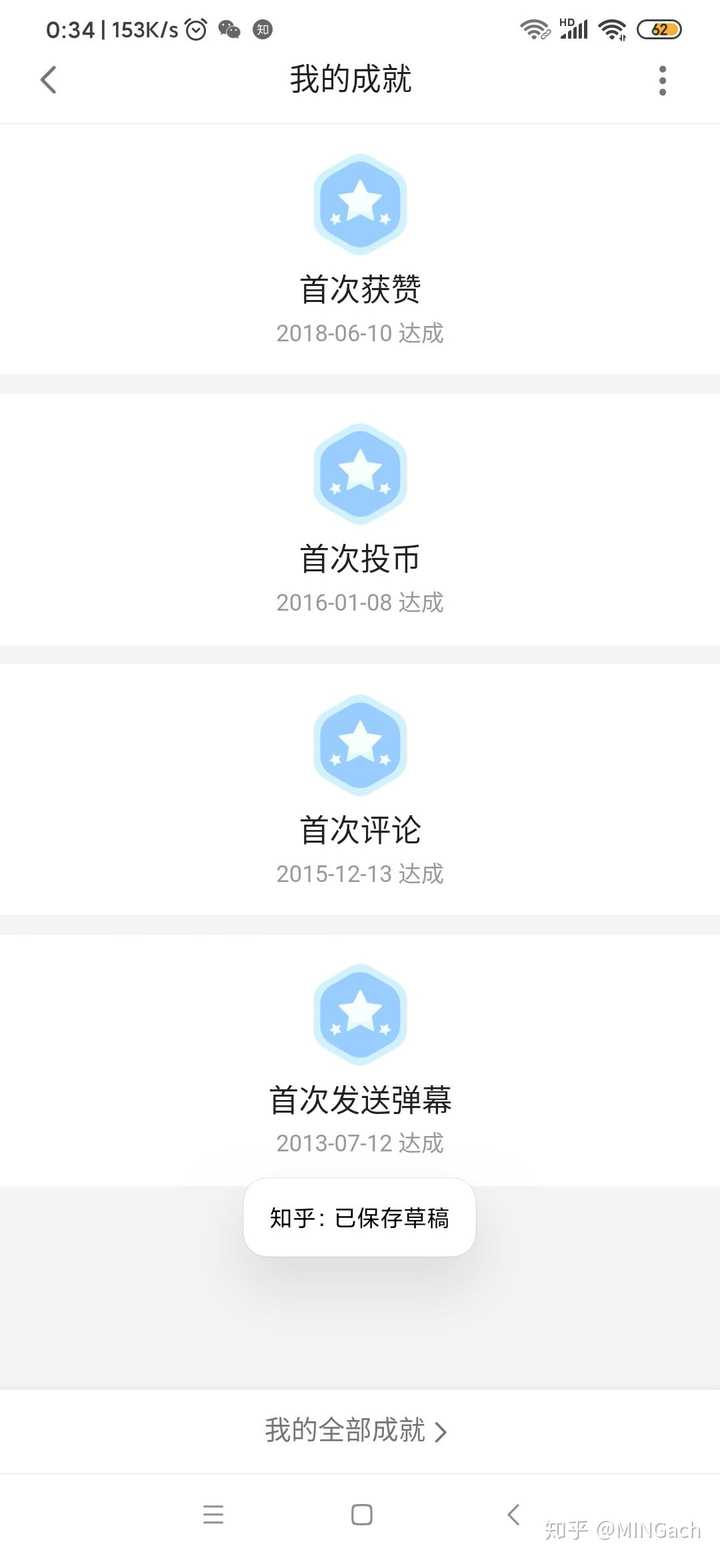The height and width of the screenshot is (1560, 720).
Task: Tap the system home button
Action: tap(362, 1515)
